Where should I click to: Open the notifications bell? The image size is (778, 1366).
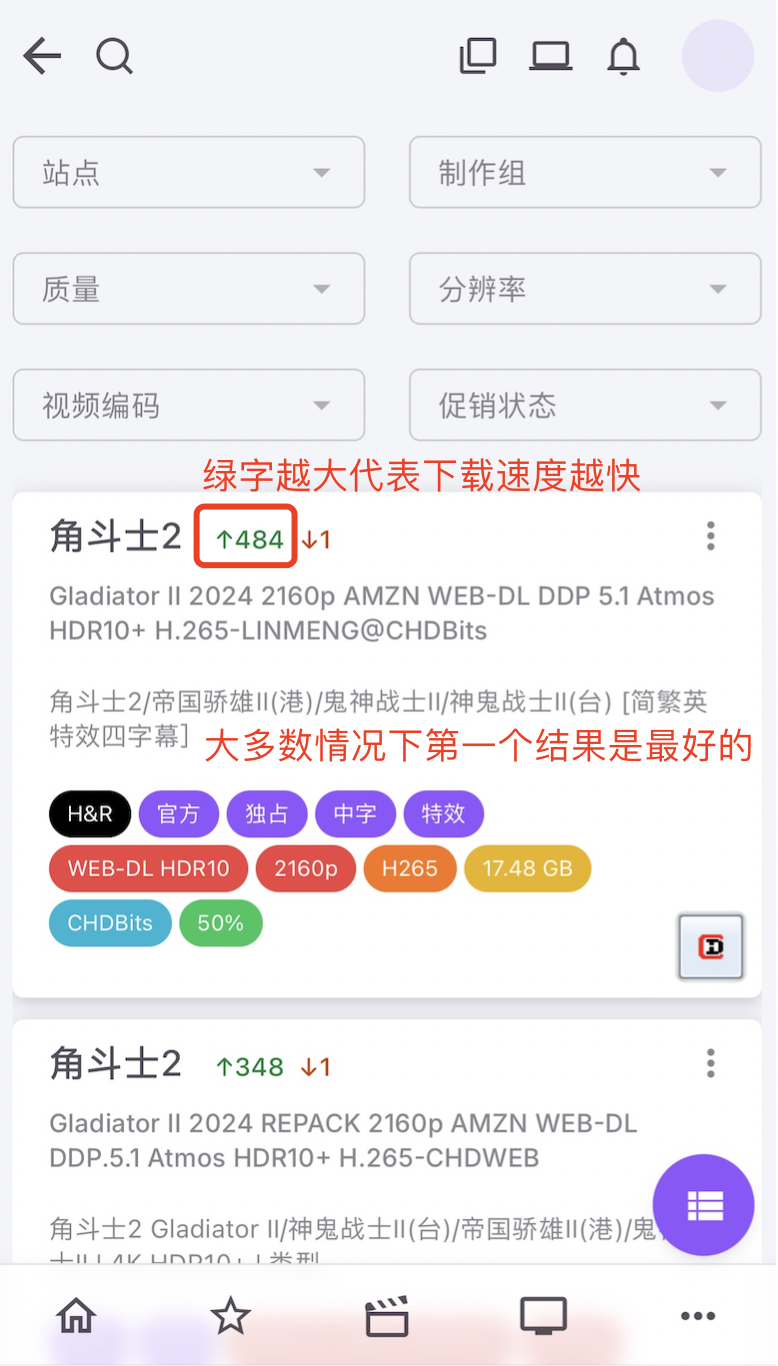623,57
